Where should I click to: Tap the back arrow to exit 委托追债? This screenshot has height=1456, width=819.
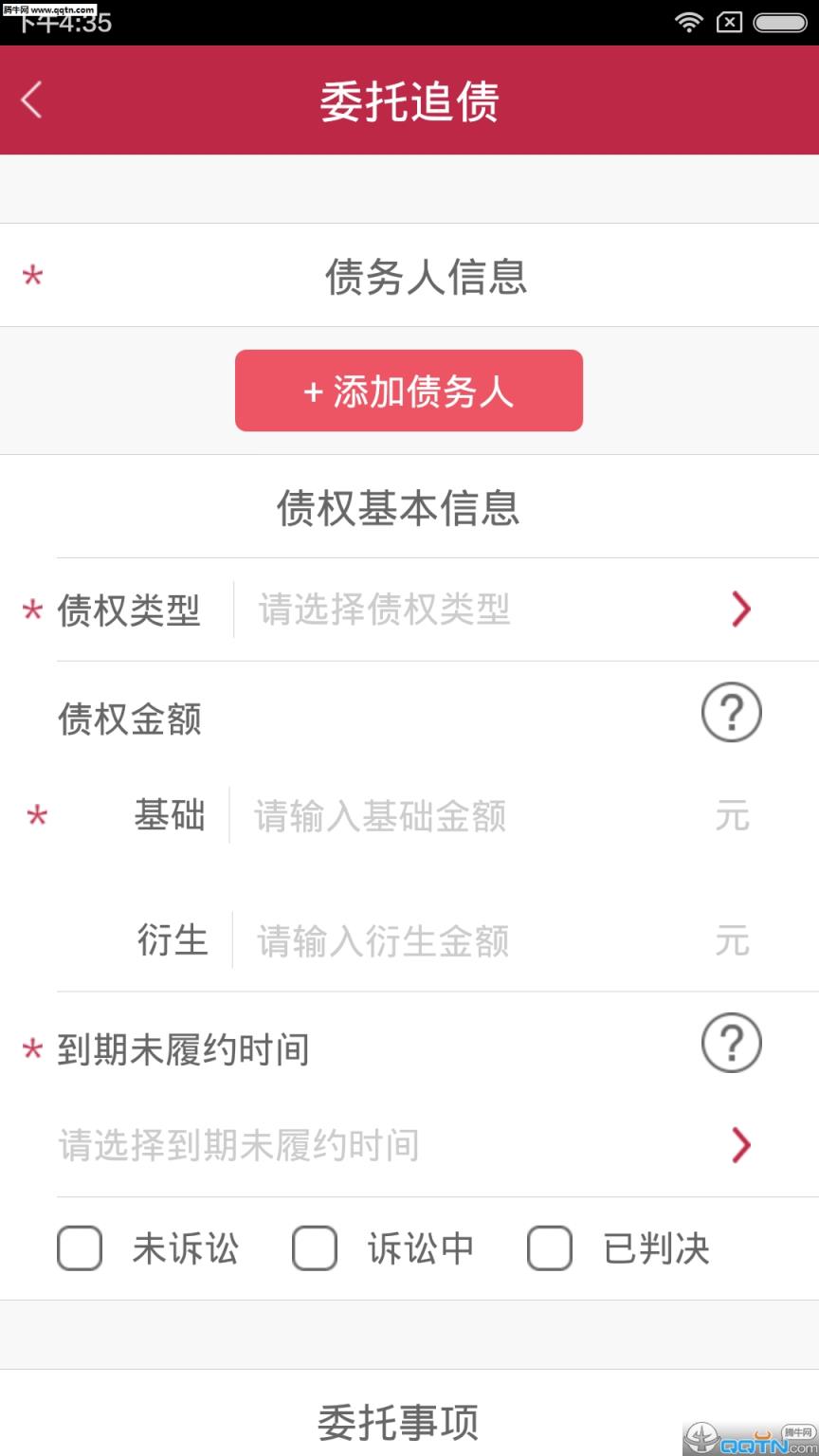pyautogui.click(x=29, y=100)
